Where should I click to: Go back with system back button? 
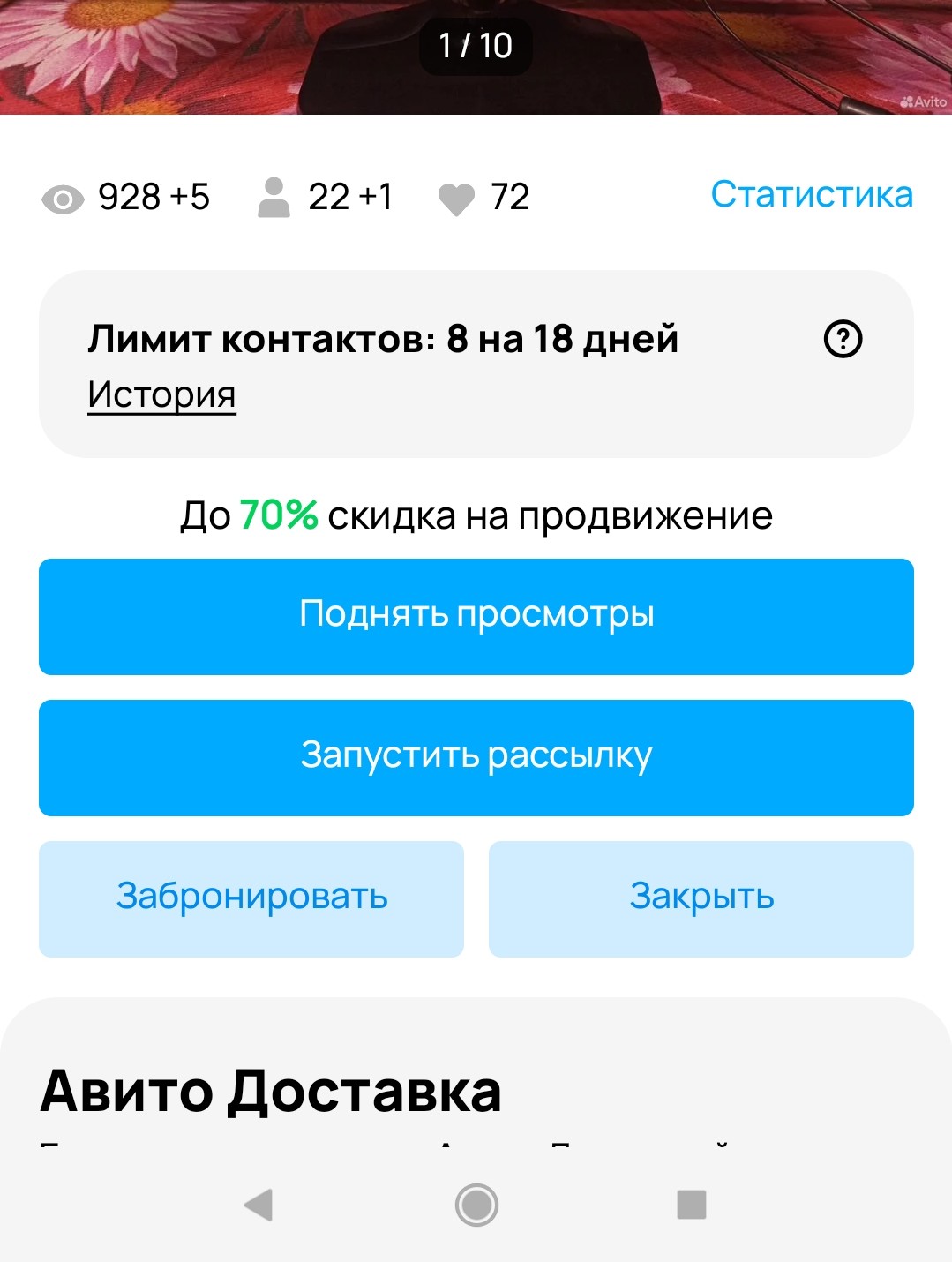click(259, 1205)
